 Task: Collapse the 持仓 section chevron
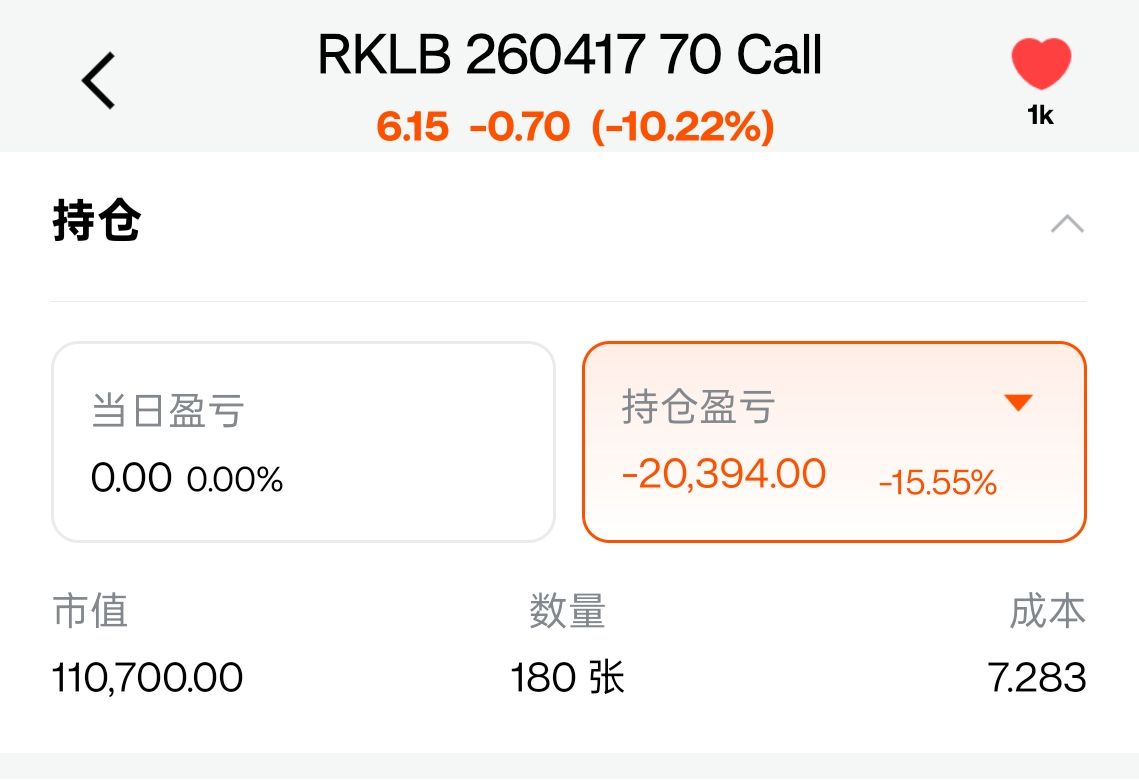coord(1067,224)
